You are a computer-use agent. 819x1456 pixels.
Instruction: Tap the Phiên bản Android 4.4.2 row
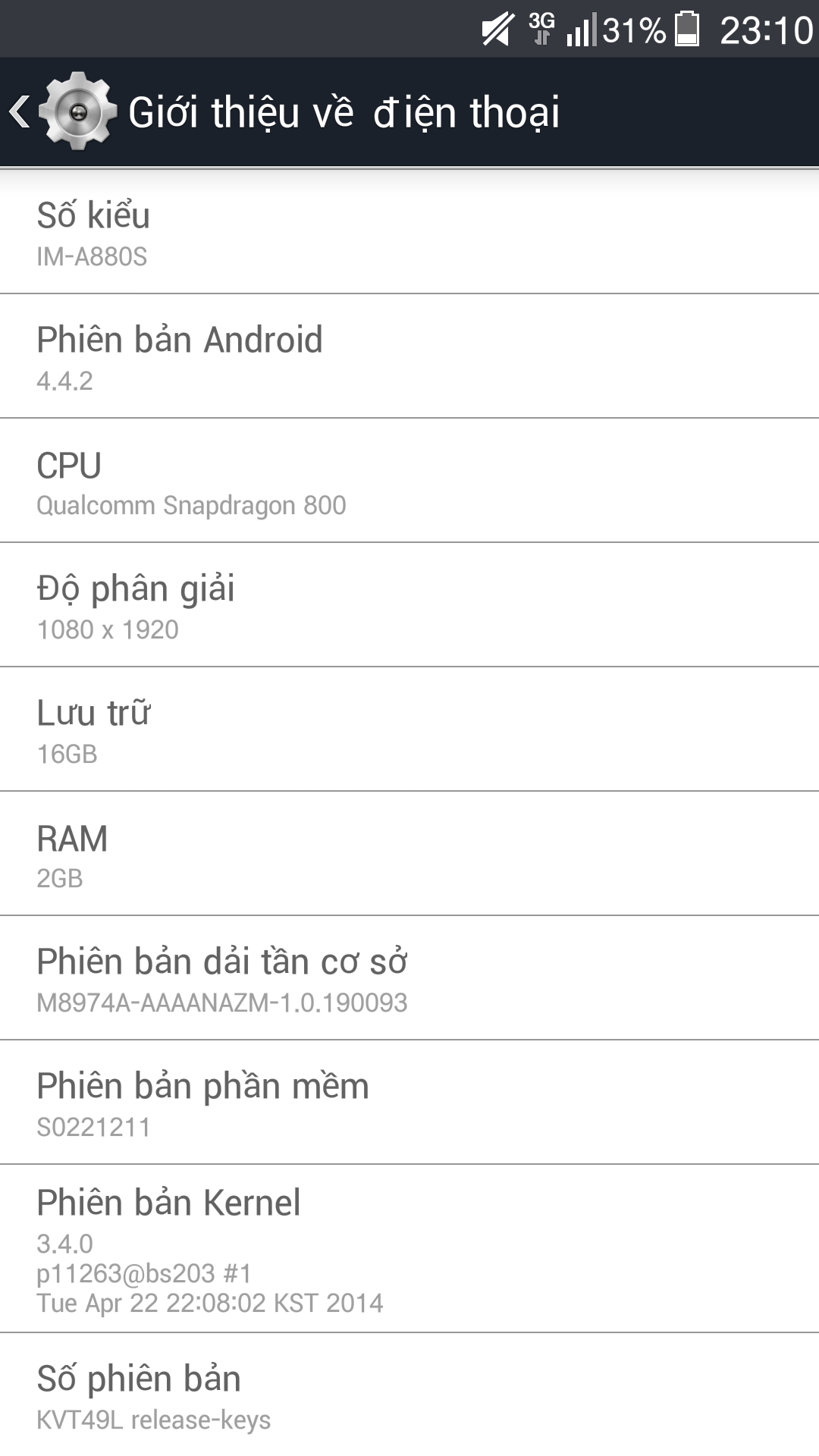point(409,356)
